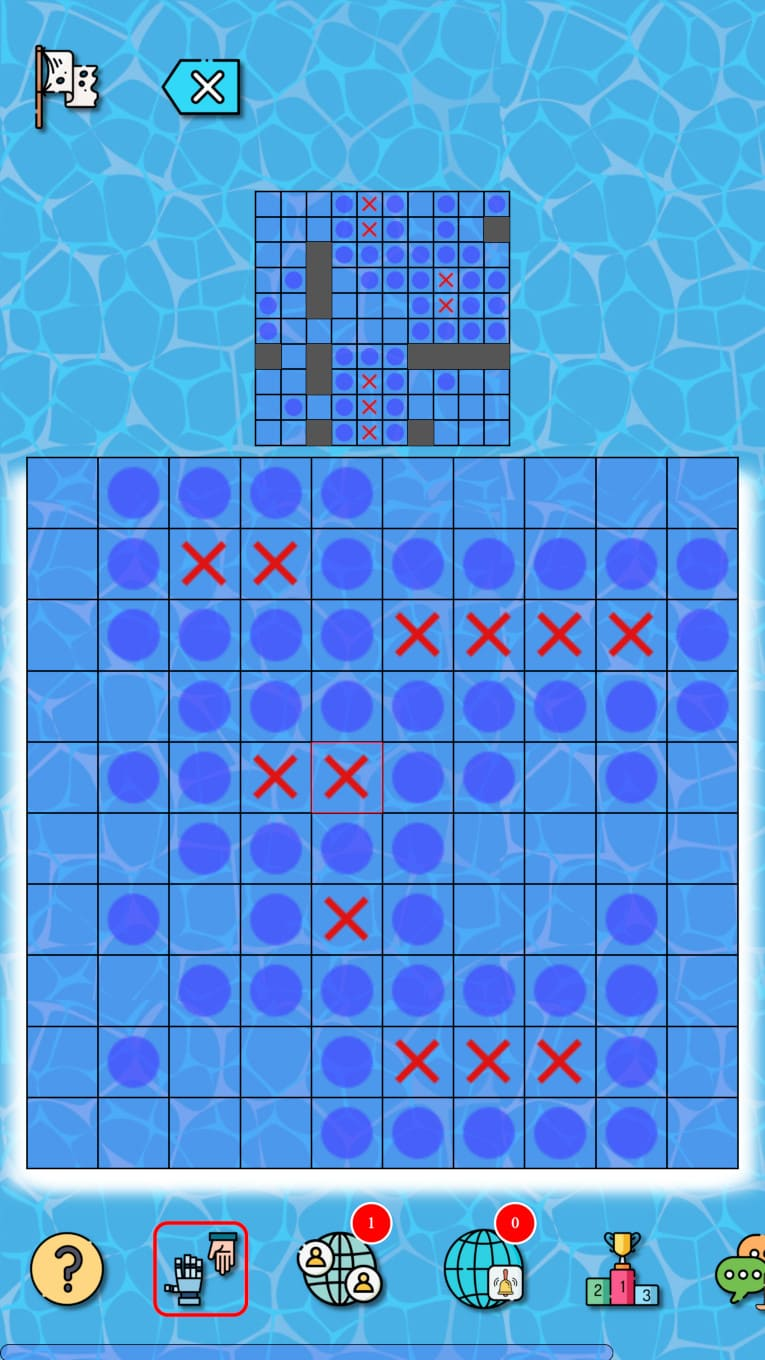Tap the exit arrow with X
Viewport: 765px width, 1360px height.
tap(202, 87)
